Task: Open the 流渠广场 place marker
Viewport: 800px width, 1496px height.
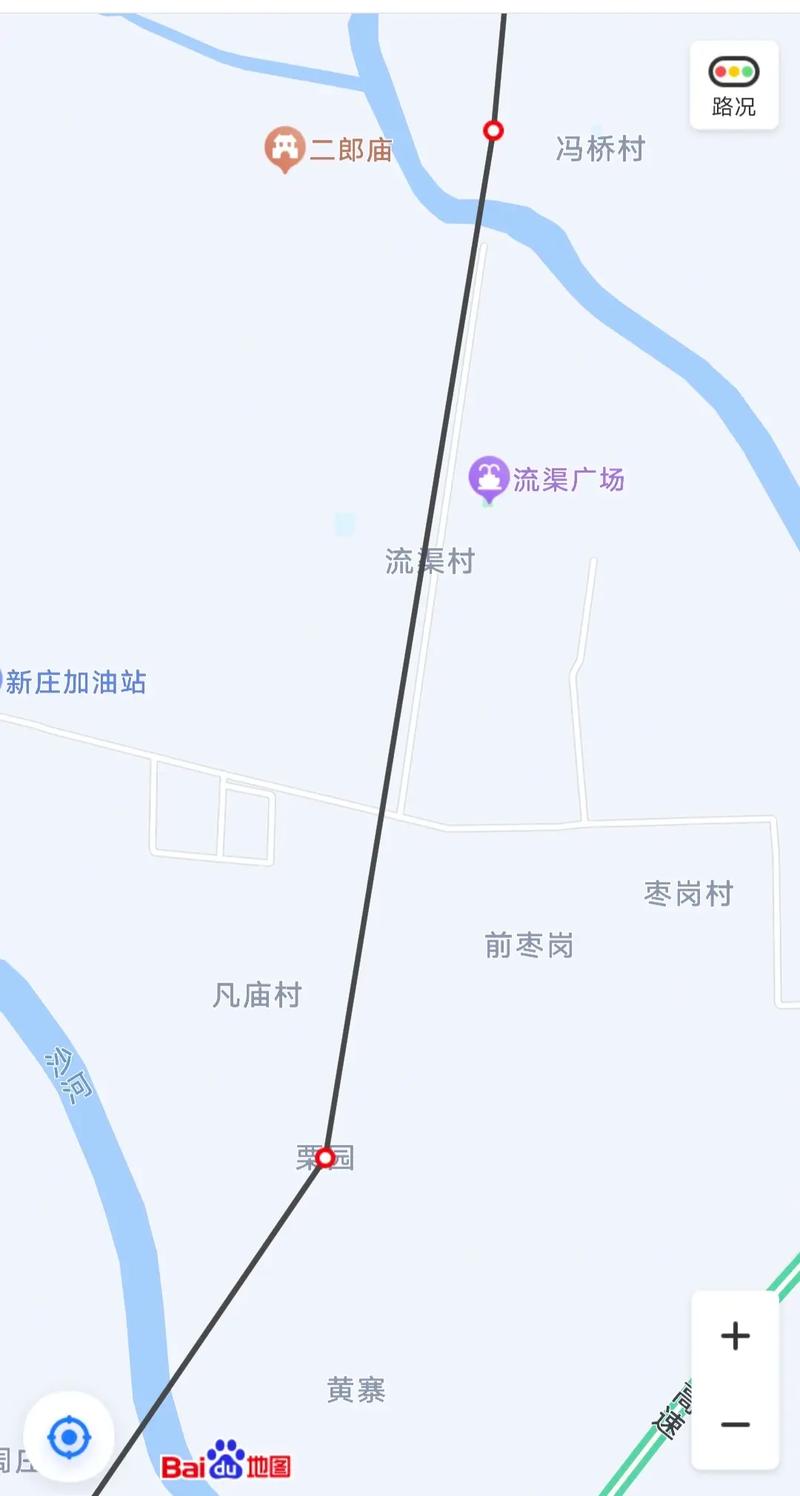Action: (x=489, y=478)
